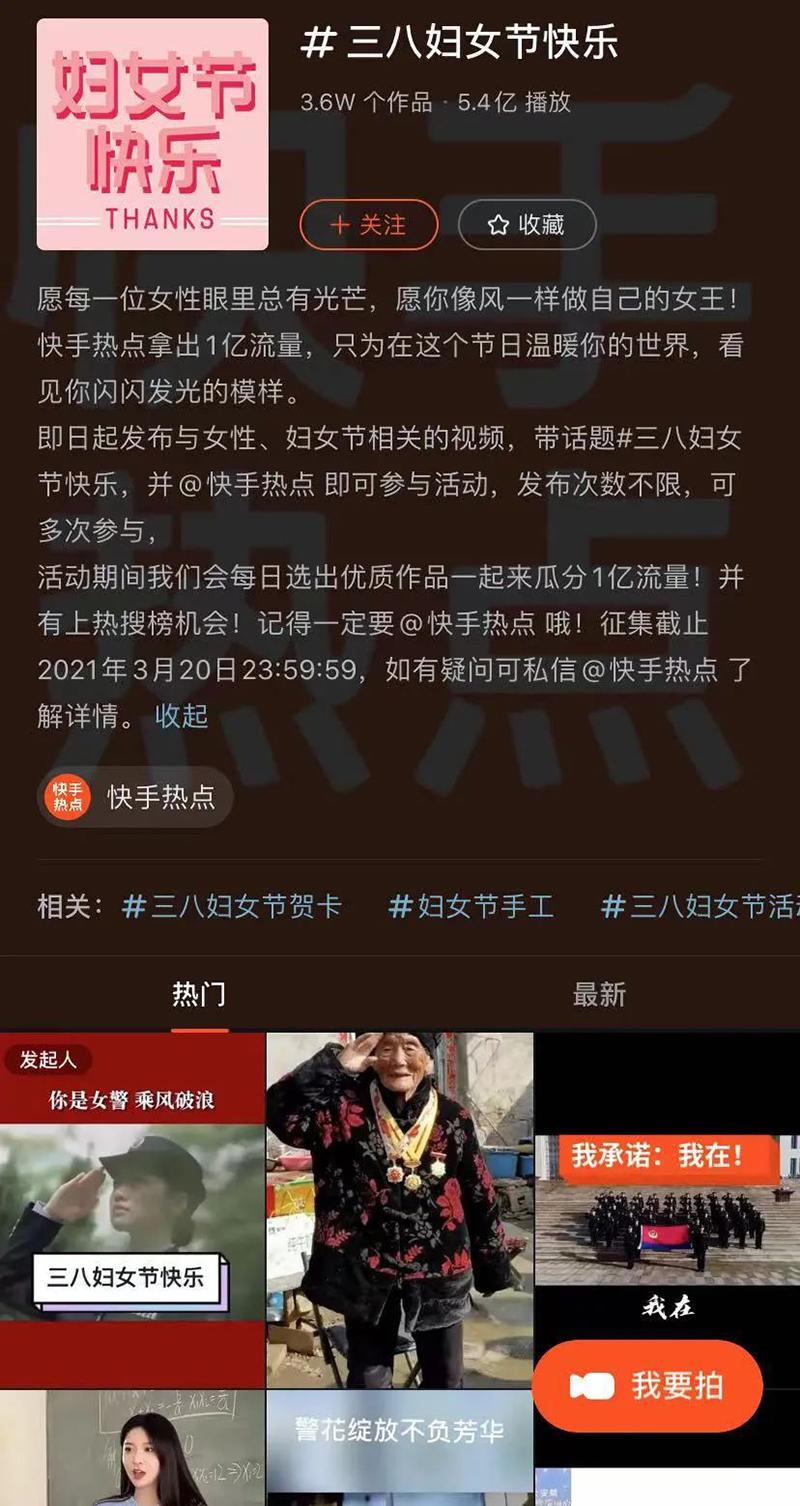
Task: Open the 快手热点 account chip
Action: tap(135, 797)
